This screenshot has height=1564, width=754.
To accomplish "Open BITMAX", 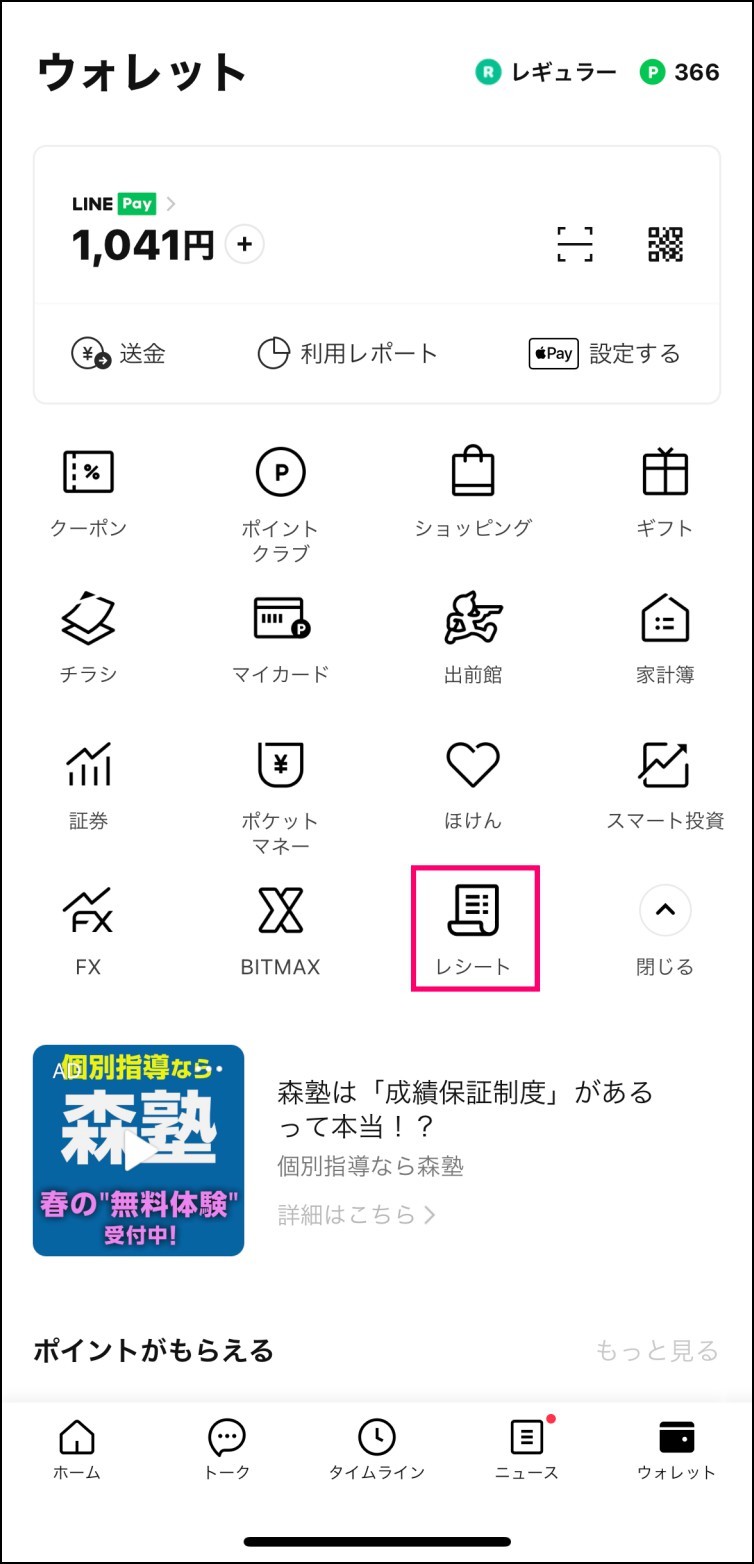I will tap(281, 930).
